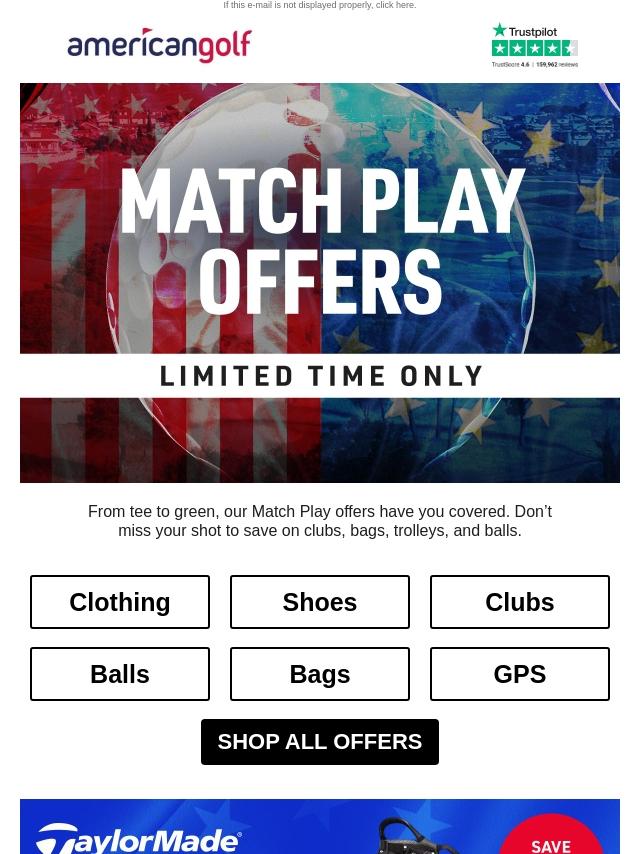Open the Clothing category
The image size is (640, 854).
[120, 602]
